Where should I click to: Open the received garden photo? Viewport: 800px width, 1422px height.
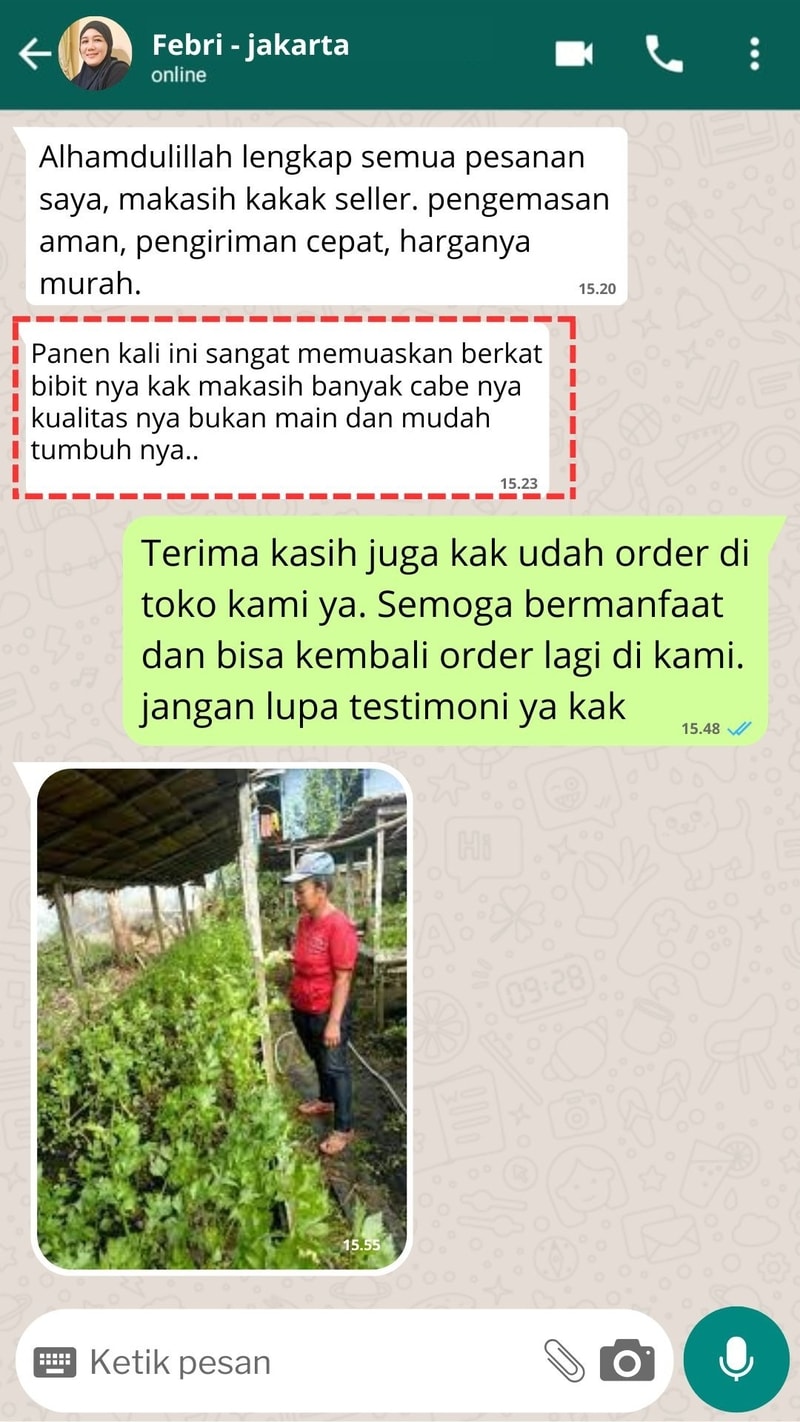(x=222, y=1018)
